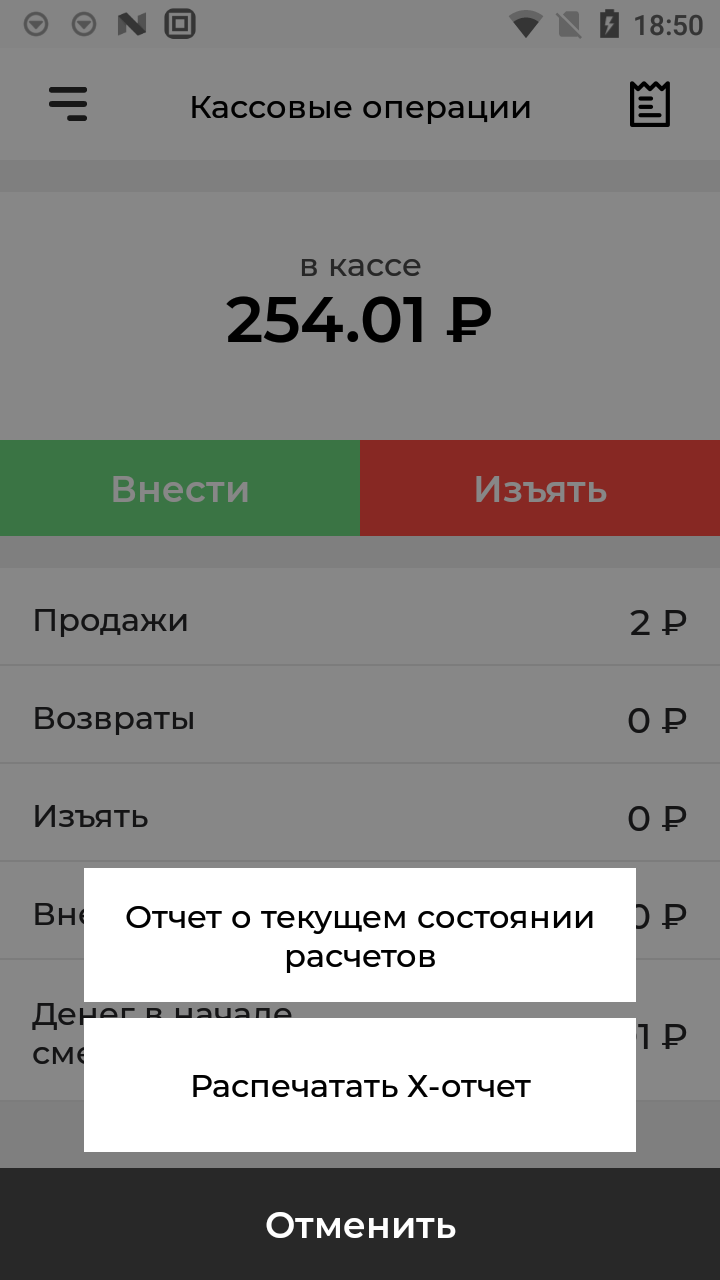
Task: Choose Распечатать X-отчет option
Action: pos(360,1086)
